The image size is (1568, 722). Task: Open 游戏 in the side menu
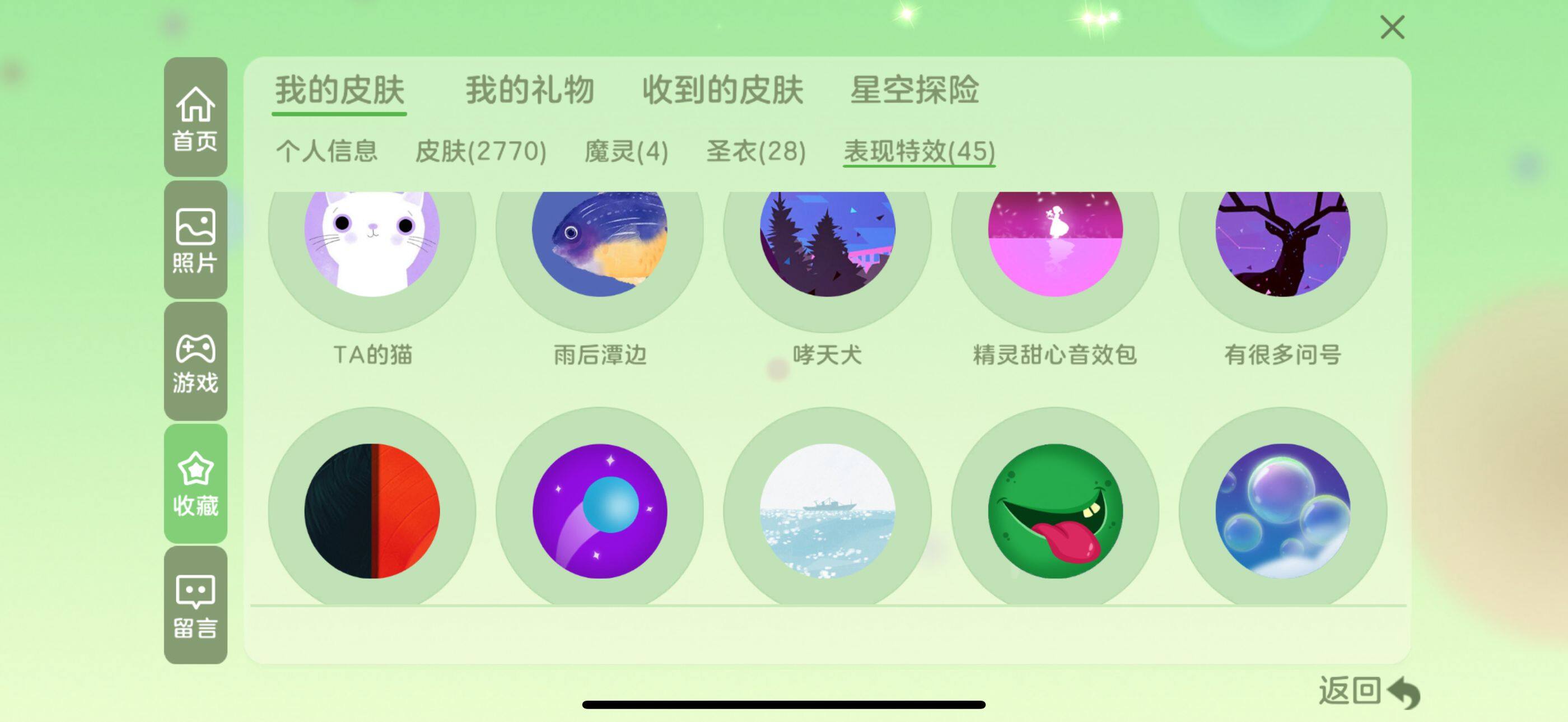(195, 362)
